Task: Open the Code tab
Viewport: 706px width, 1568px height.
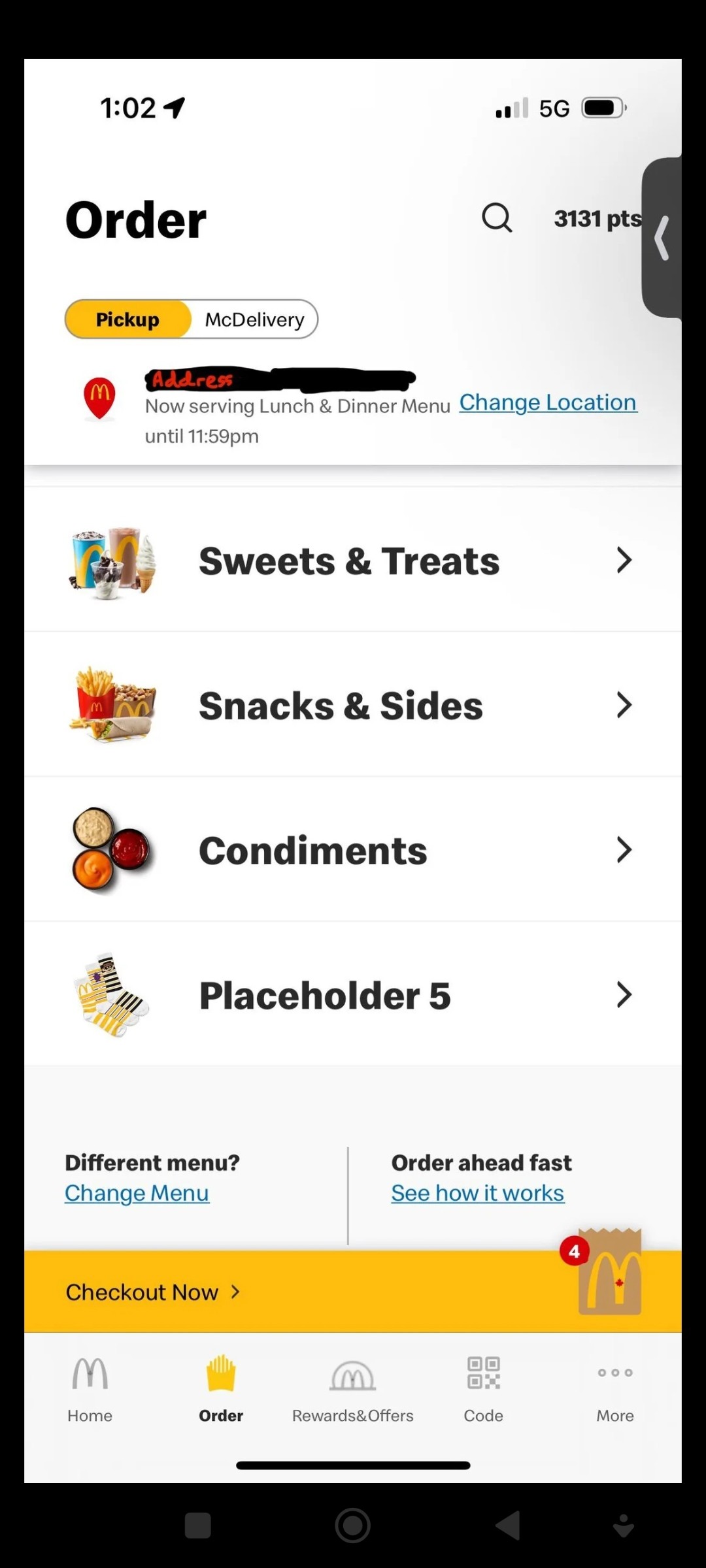Action: [x=484, y=1388]
